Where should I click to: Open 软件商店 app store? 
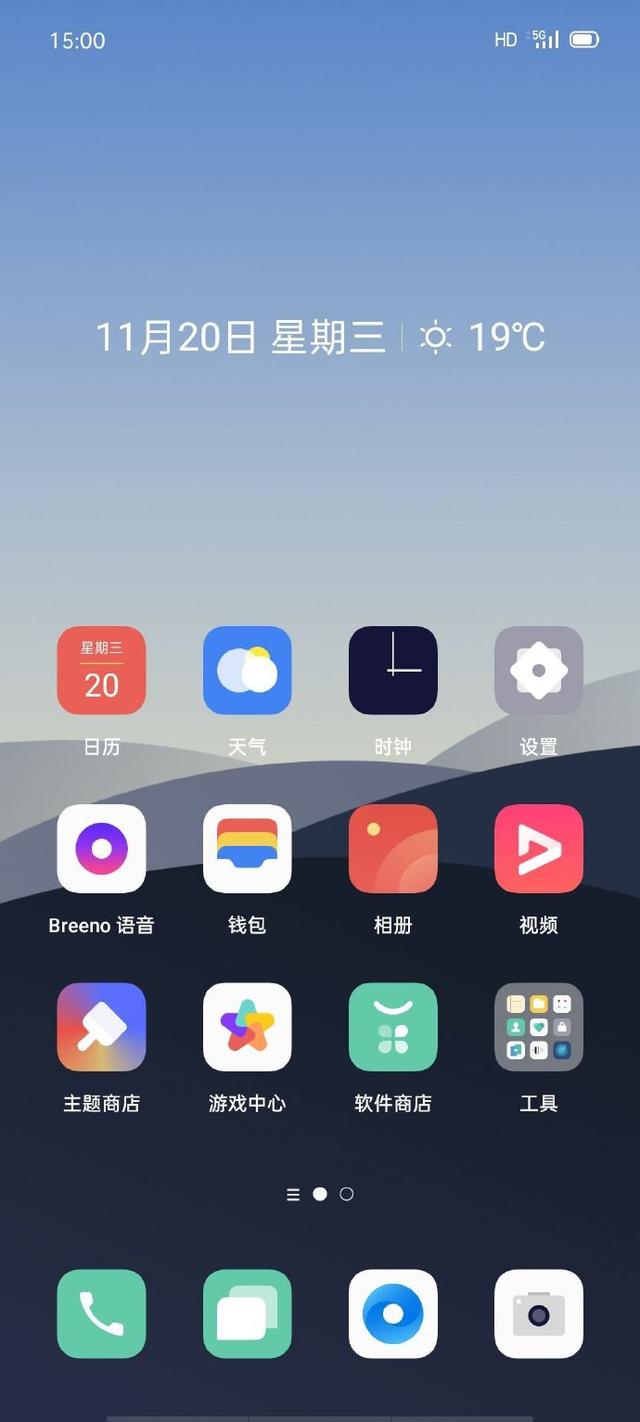click(x=393, y=1027)
